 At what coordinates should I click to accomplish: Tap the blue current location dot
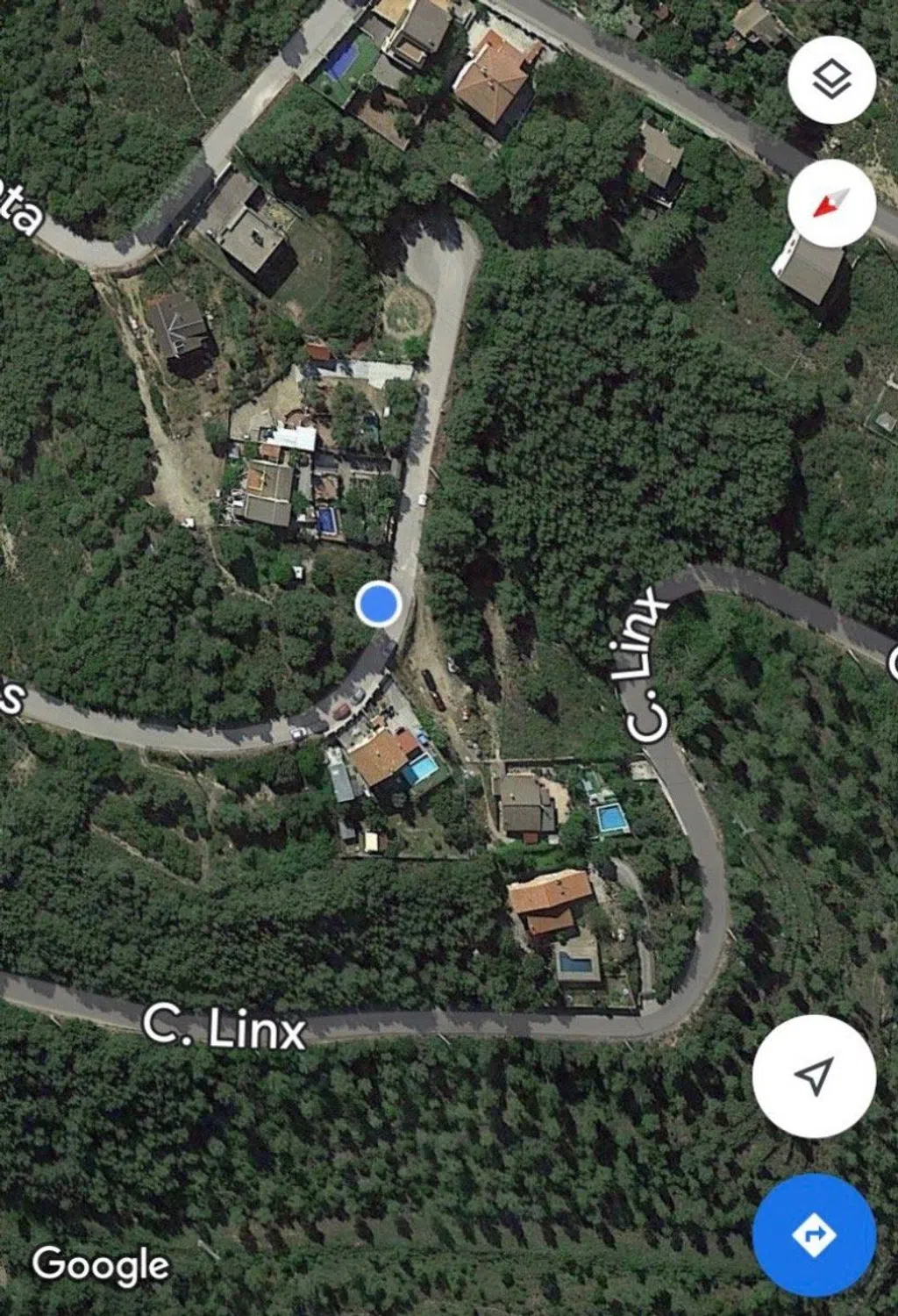(379, 604)
